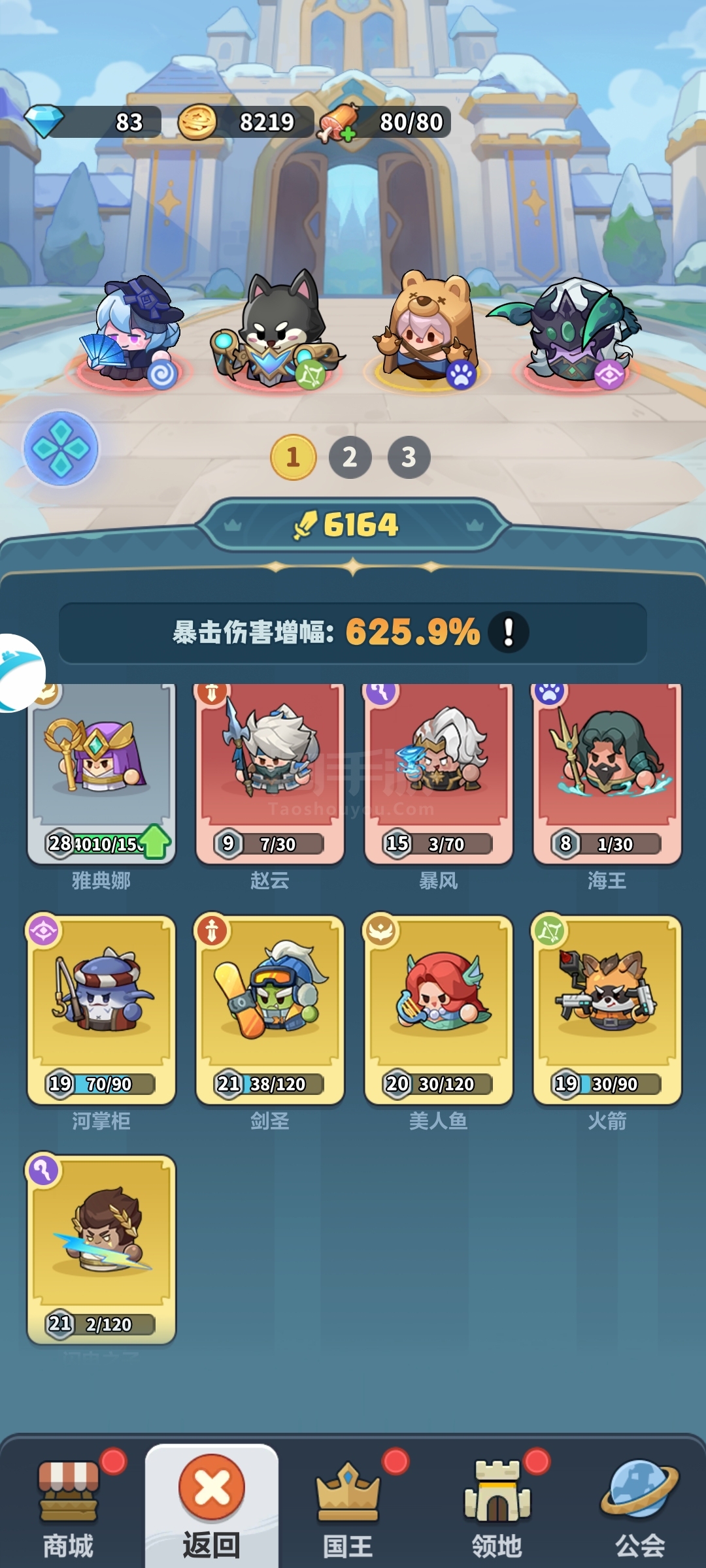The height and width of the screenshot is (1568, 706).
Task: Select team lineup 2
Action: click(350, 457)
